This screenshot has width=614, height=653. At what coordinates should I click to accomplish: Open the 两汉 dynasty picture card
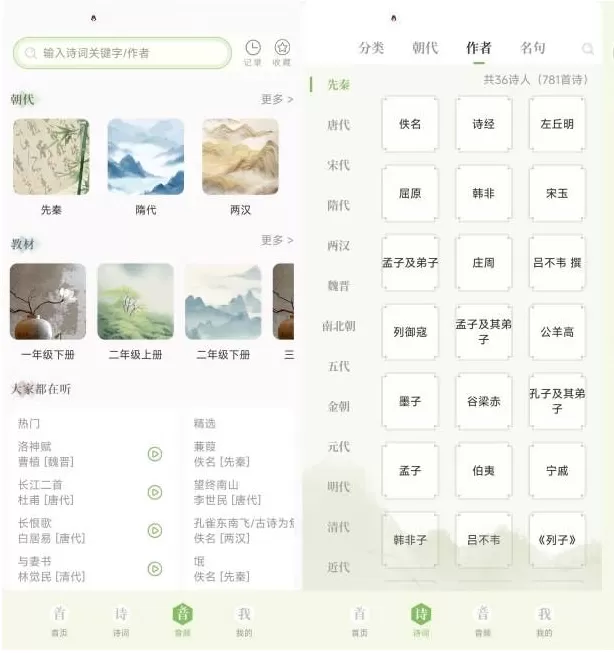click(x=240, y=164)
